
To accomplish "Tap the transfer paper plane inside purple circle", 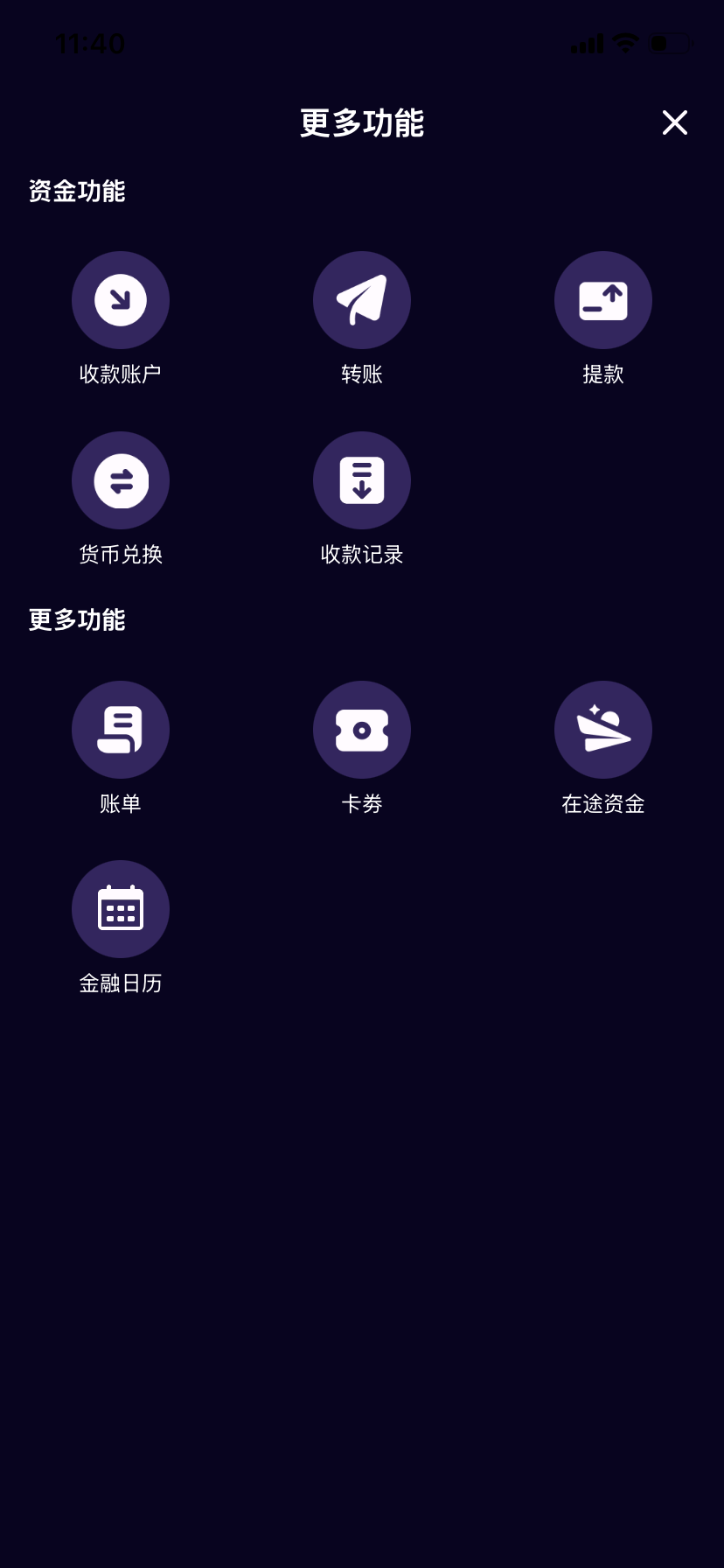I will coord(361,299).
